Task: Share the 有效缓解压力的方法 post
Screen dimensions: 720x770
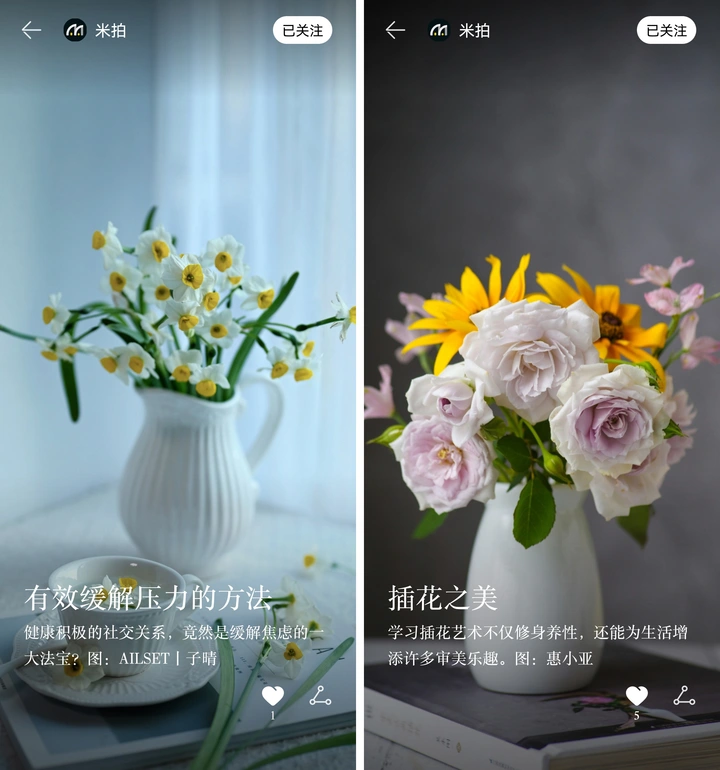Action: (x=320, y=695)
